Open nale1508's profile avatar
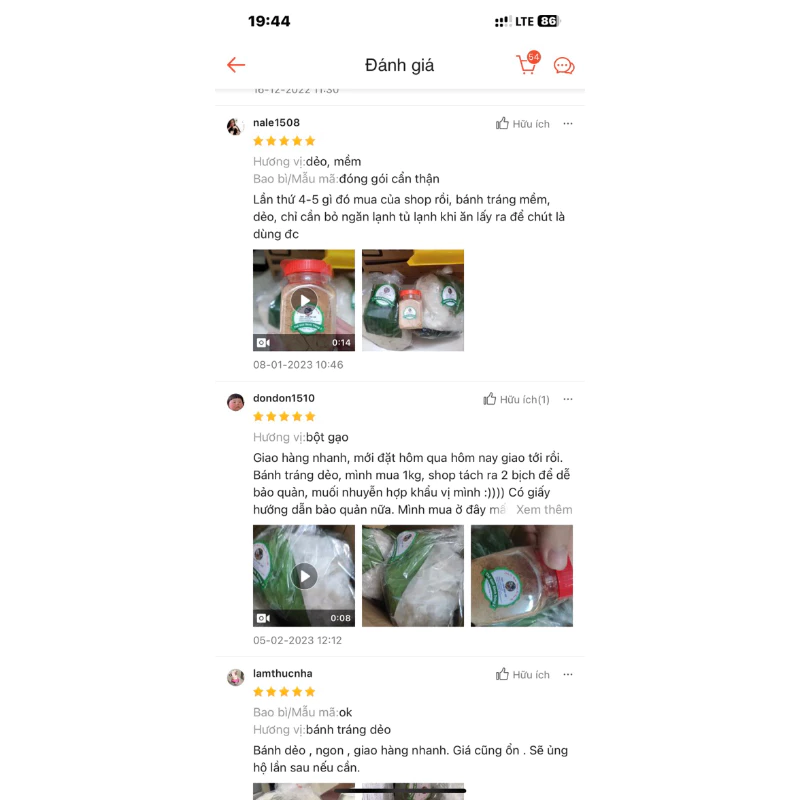This screenshot has width=800, height=800. coord(235,126)
